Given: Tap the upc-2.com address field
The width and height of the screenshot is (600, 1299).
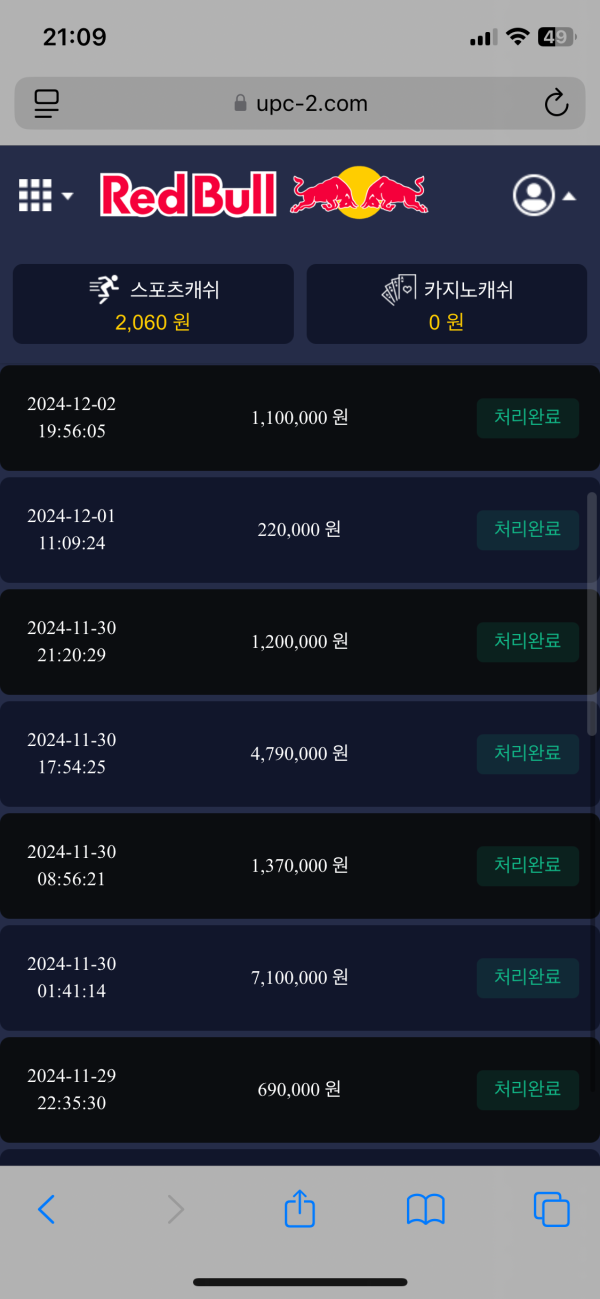Looking at the screenshot, I should (x=300, y=103).
